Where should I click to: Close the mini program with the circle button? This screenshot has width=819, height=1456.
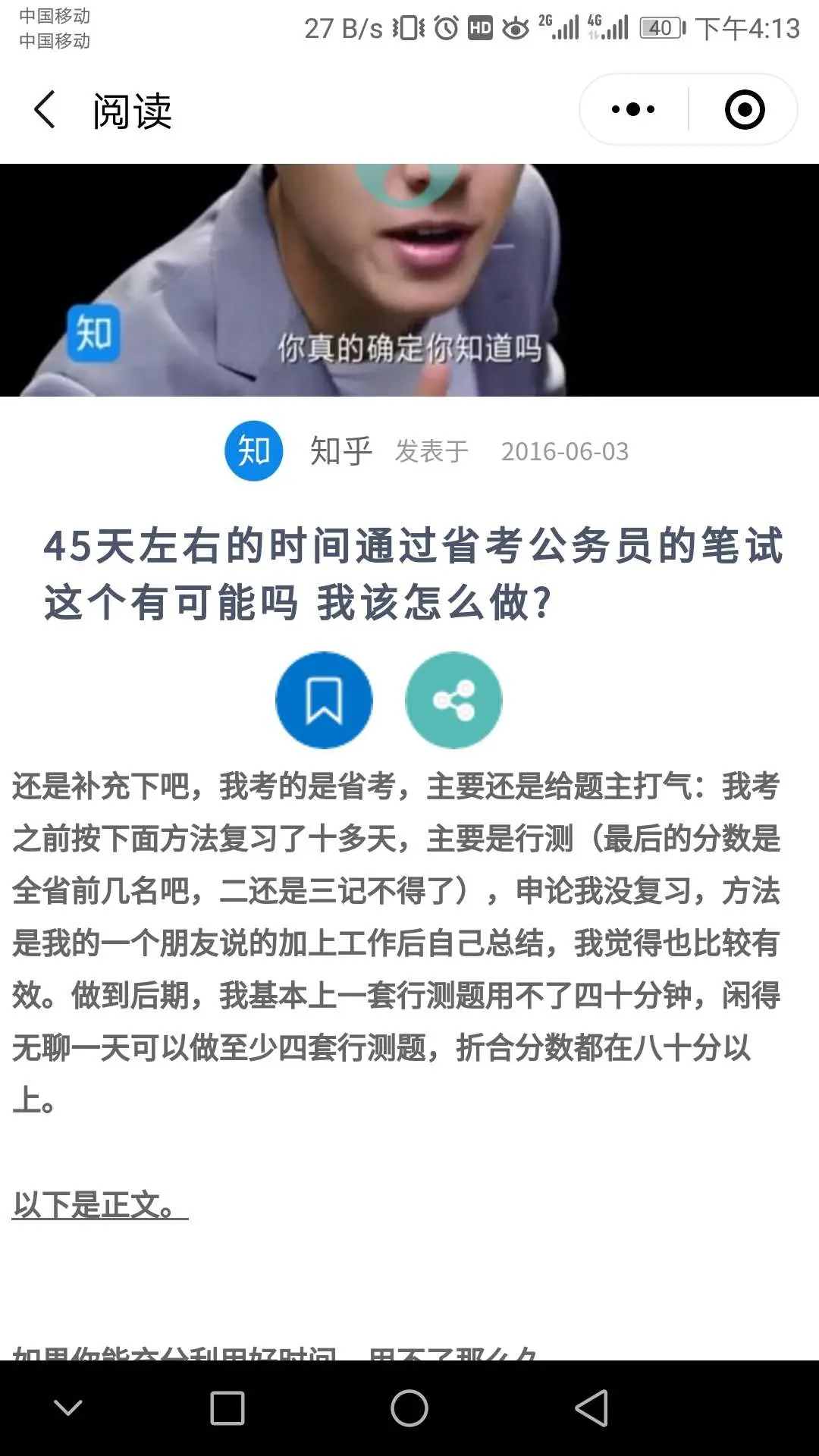(x=744, y=110)
